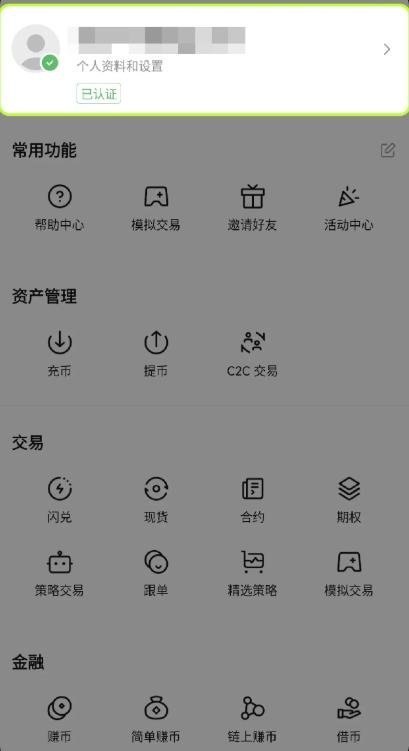Open 期权 trading

(x=349, y=500)
